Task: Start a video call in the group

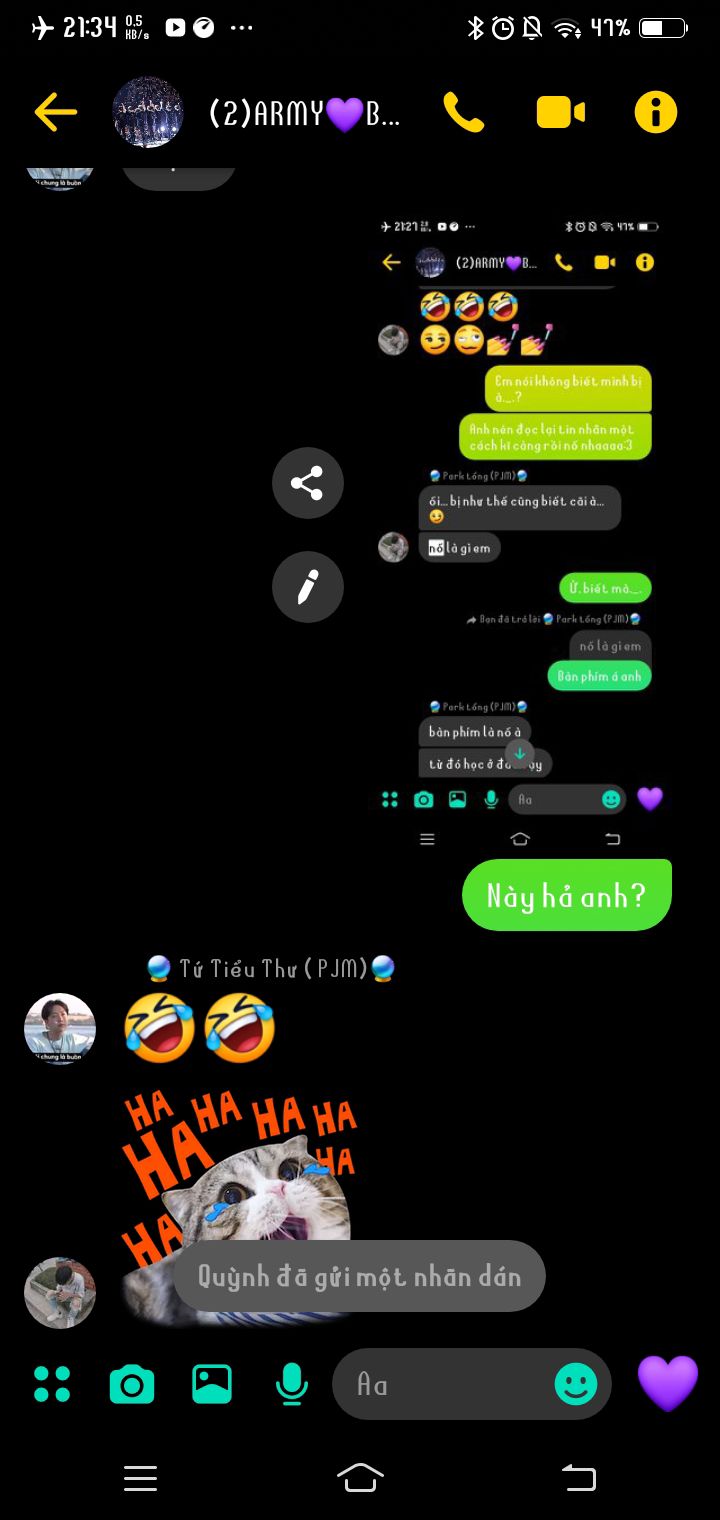Action: [560, 112]
